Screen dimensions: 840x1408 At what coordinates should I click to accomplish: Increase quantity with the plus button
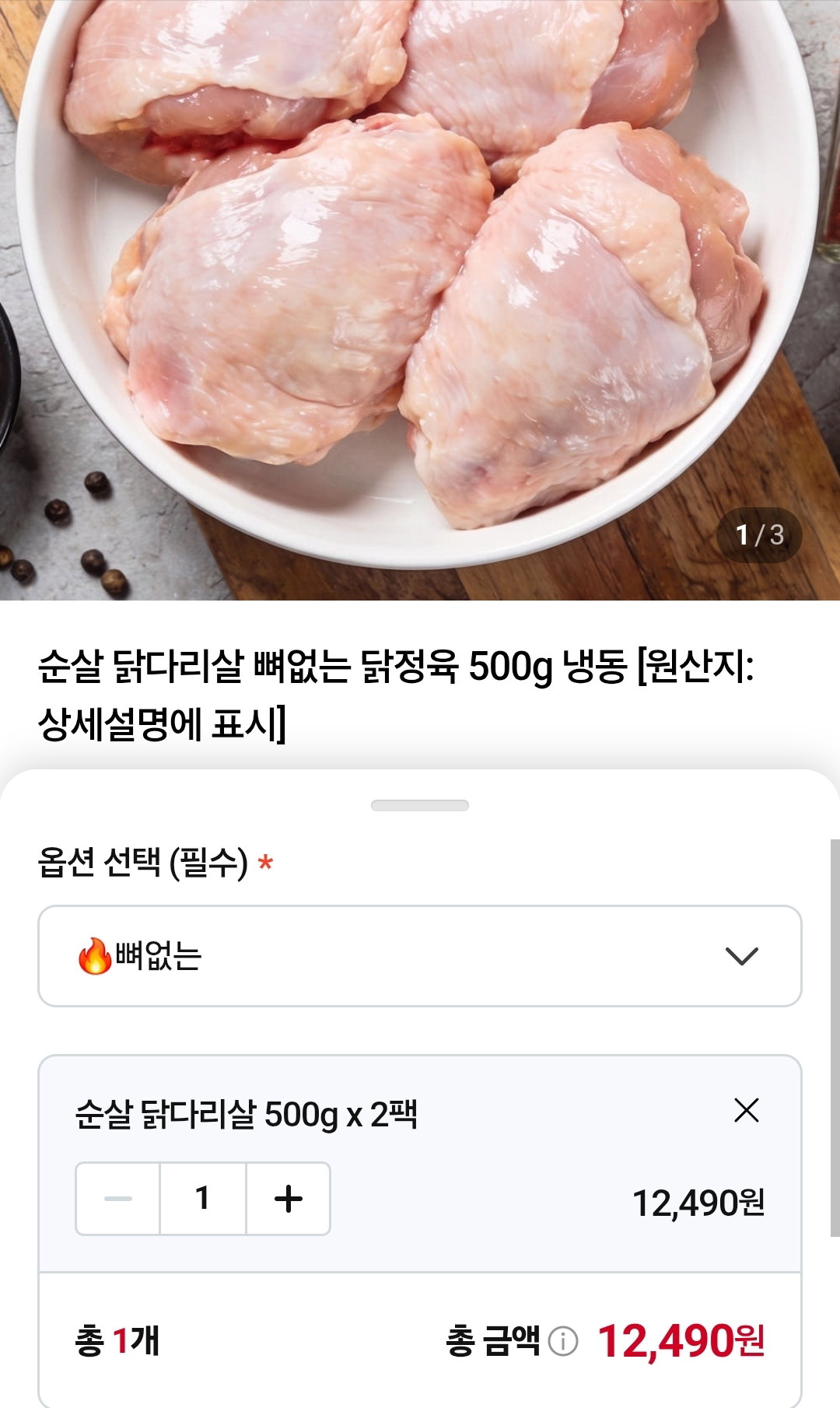tap(289, 1199)
